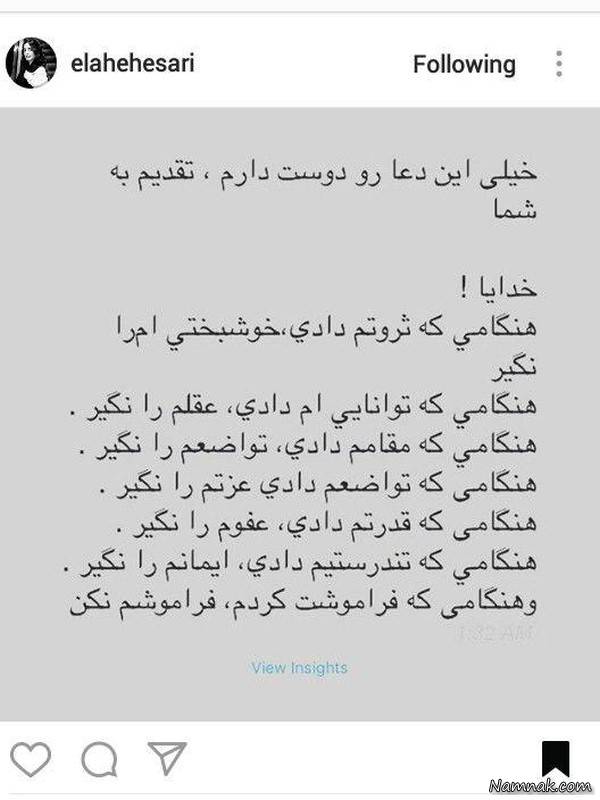
Task: Open View Insights link
Action: click(x=300, y=667)
